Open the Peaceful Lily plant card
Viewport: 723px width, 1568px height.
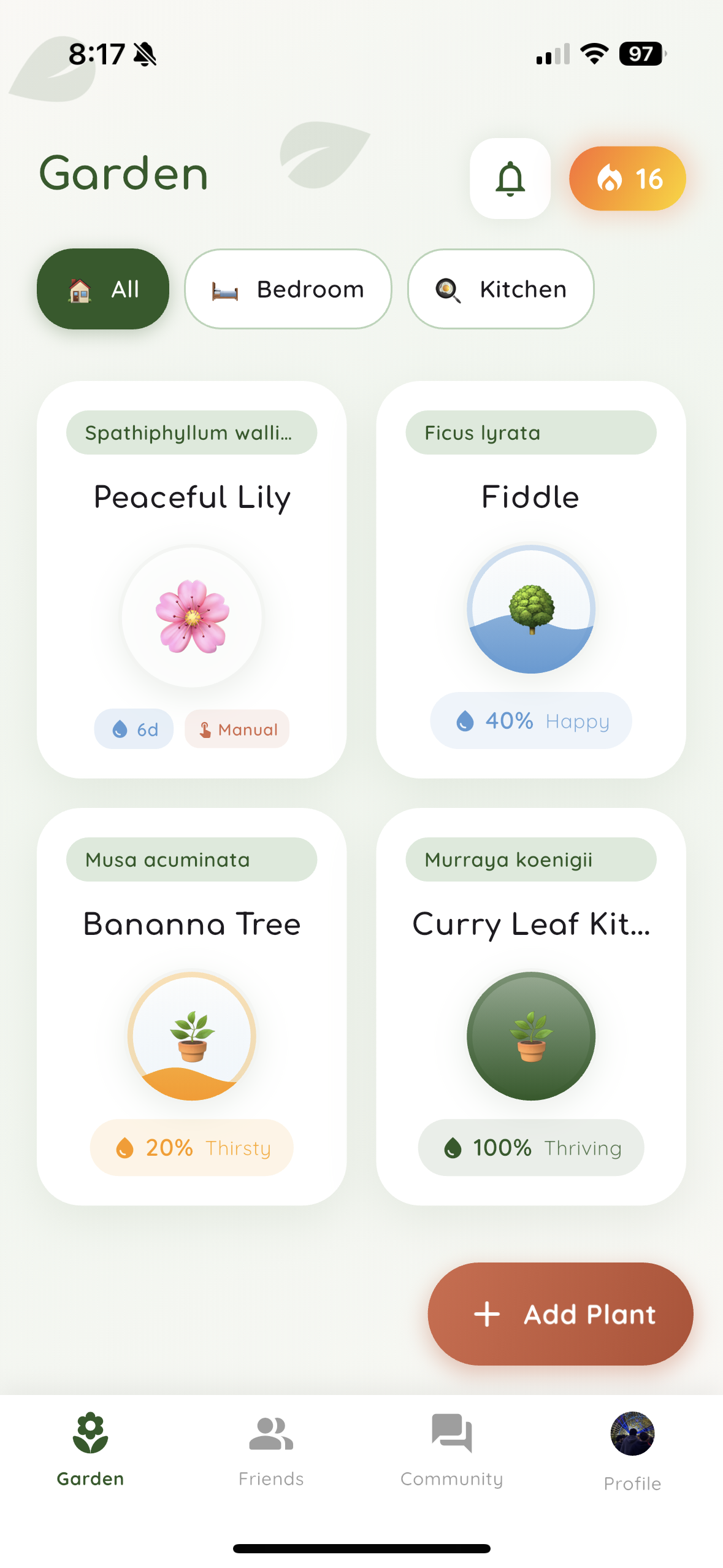191,579
